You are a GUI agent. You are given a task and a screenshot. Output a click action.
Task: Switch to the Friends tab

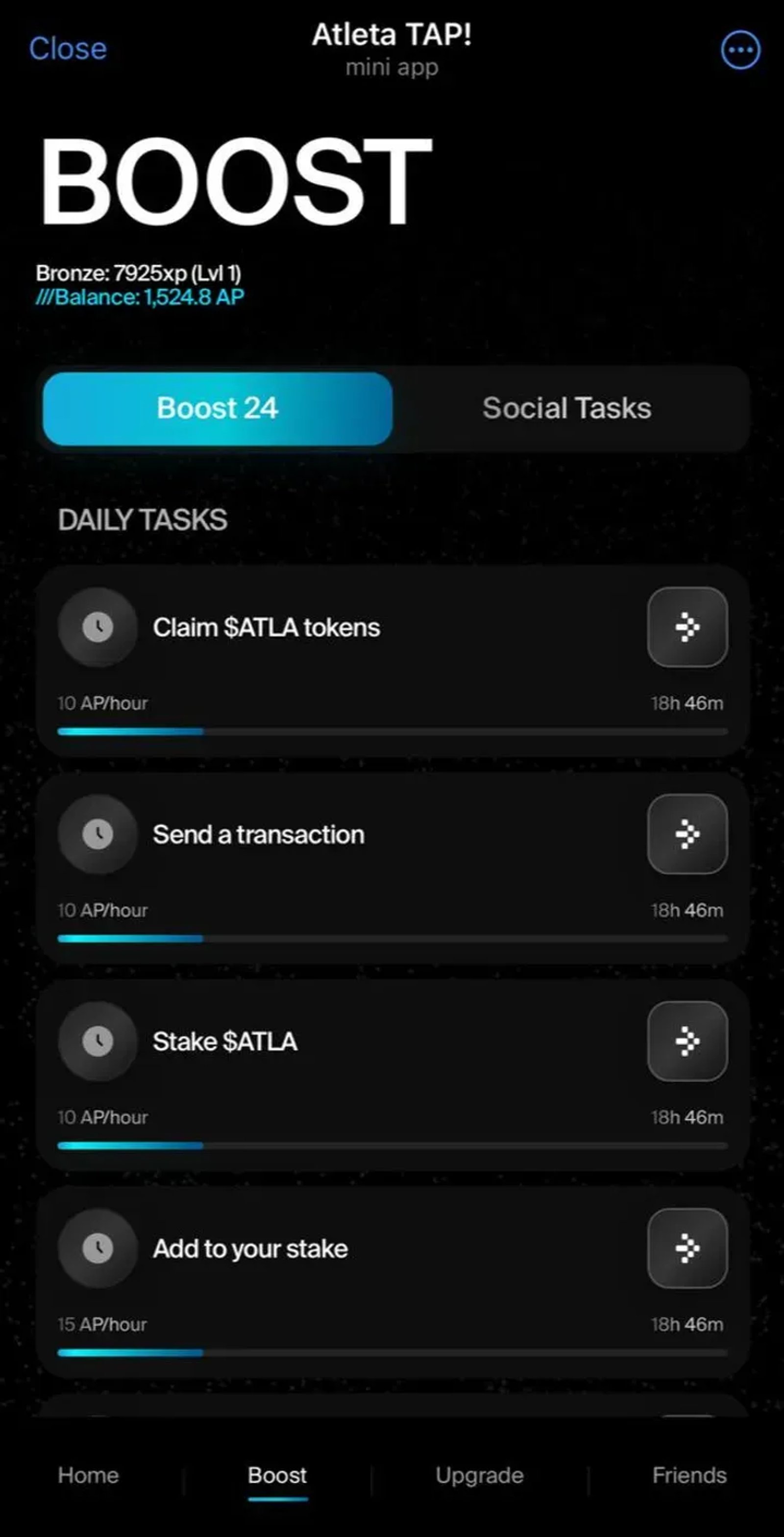click(x=689, y=1475)
